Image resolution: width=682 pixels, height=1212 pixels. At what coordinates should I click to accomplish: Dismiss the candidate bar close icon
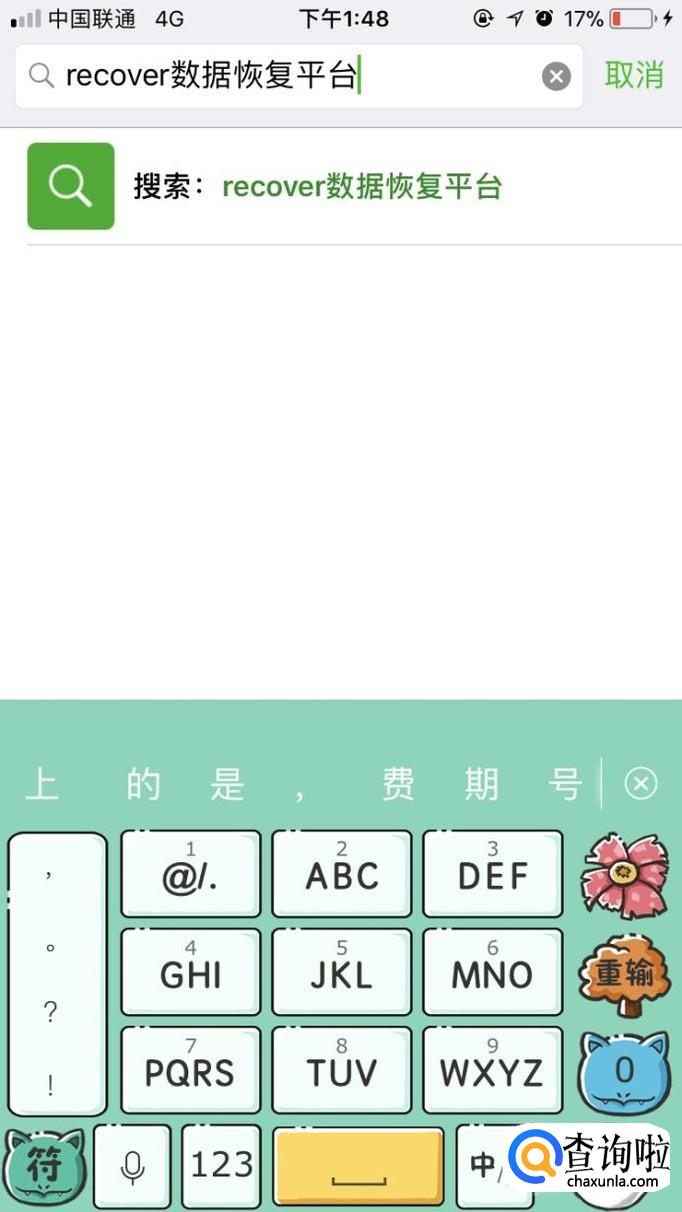click(641, 783)
